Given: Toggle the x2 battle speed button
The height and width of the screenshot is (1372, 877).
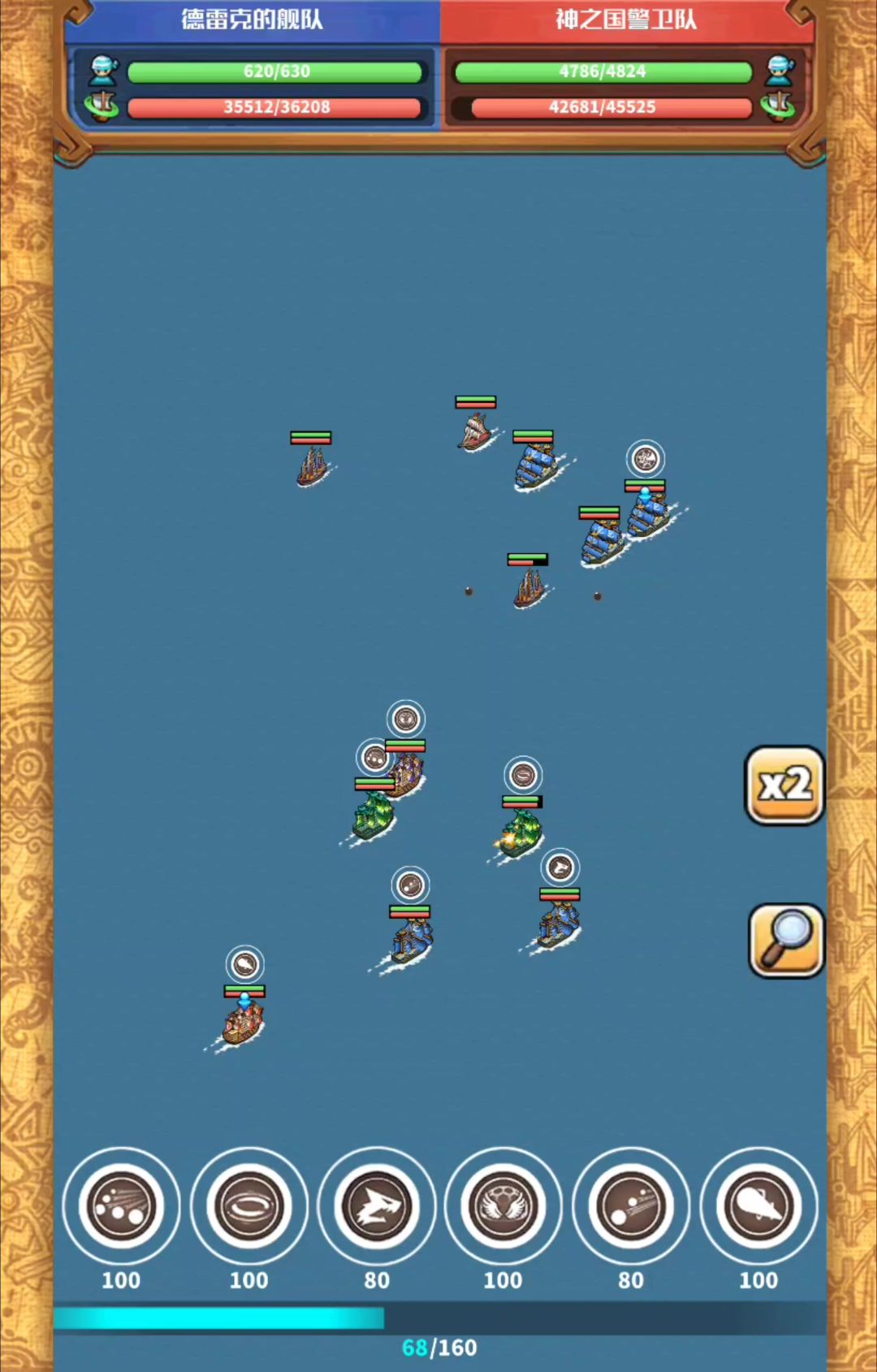Looking at the screenshot, I should (x=784, y=786).
